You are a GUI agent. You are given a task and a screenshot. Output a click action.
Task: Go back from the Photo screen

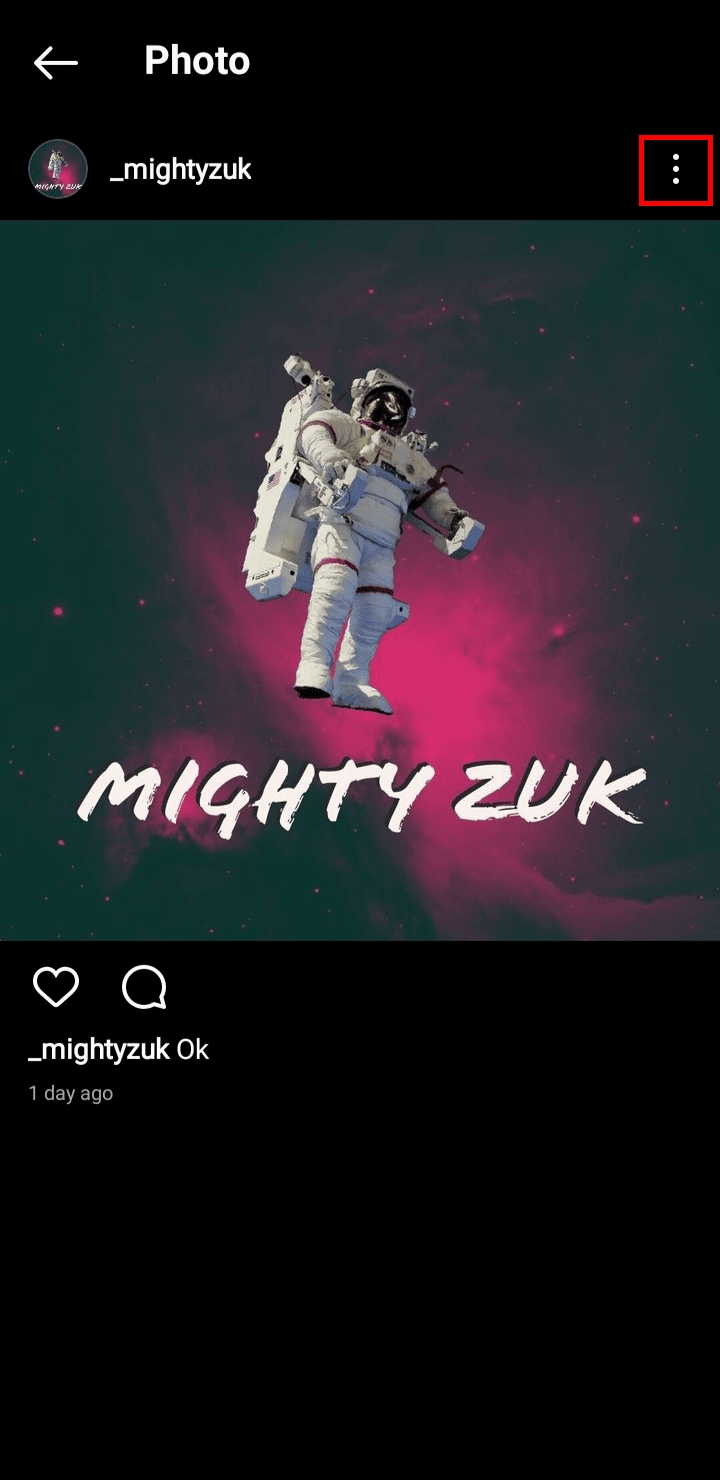pyautogui.click(x=55, y=62)
